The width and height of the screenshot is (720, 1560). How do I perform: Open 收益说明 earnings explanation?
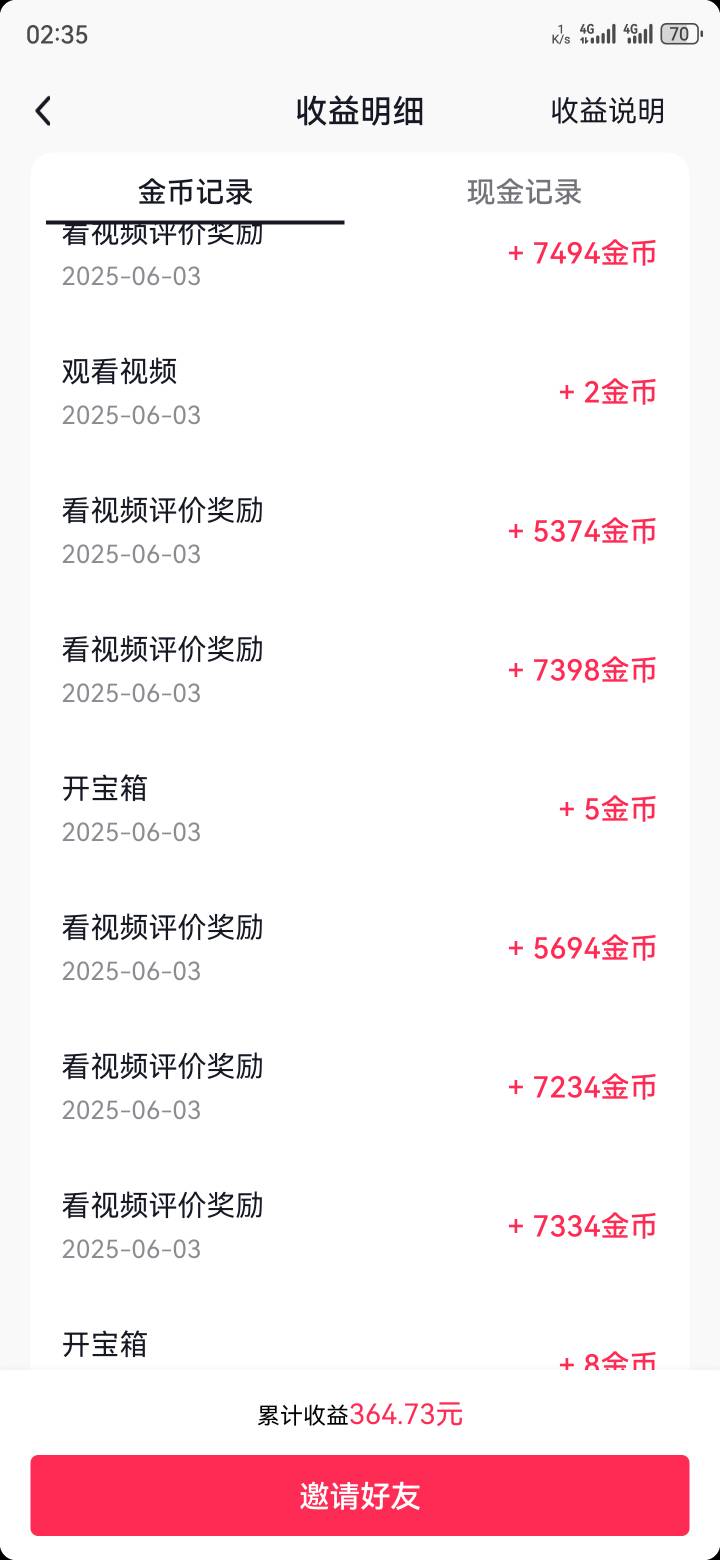[607, 111]
